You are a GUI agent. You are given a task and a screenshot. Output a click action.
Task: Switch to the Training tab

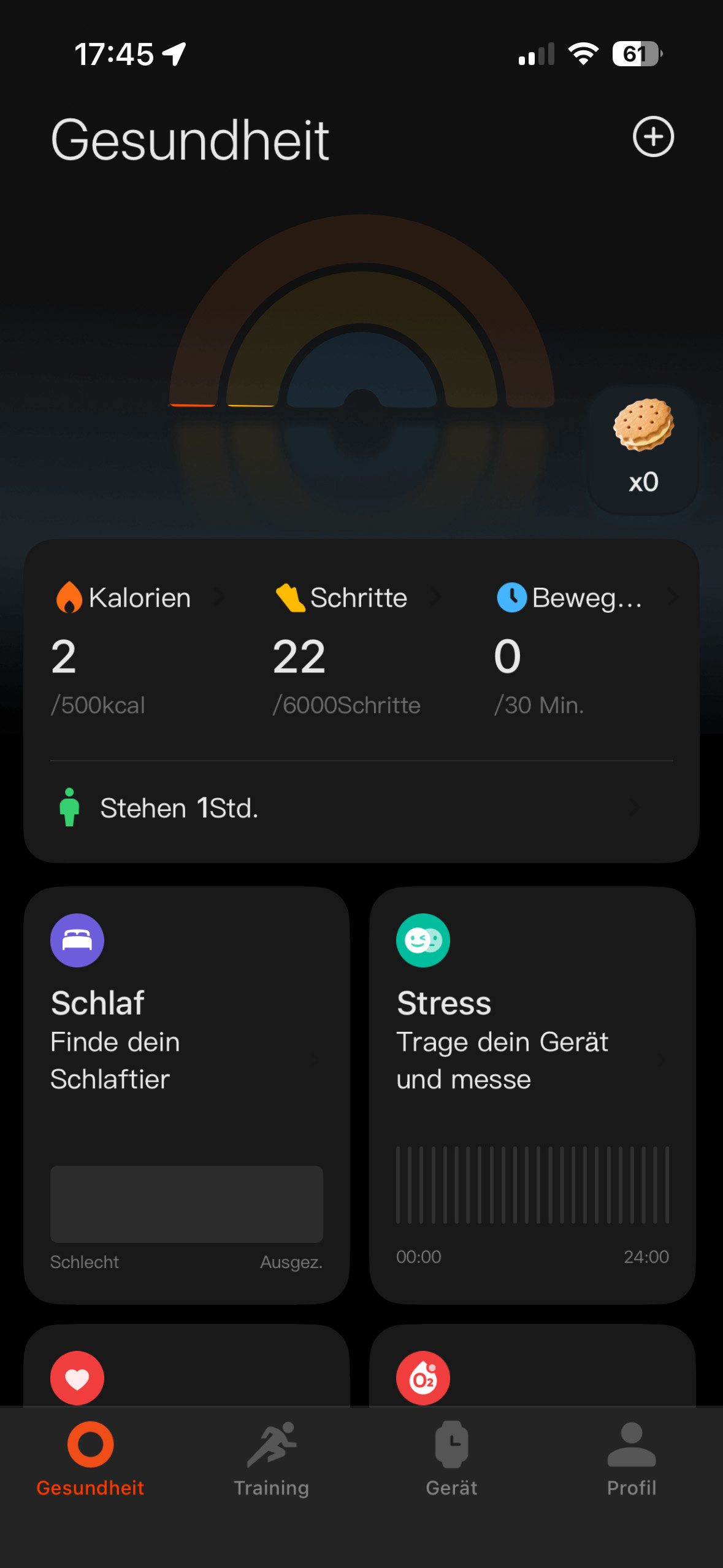pos(271,1459)
